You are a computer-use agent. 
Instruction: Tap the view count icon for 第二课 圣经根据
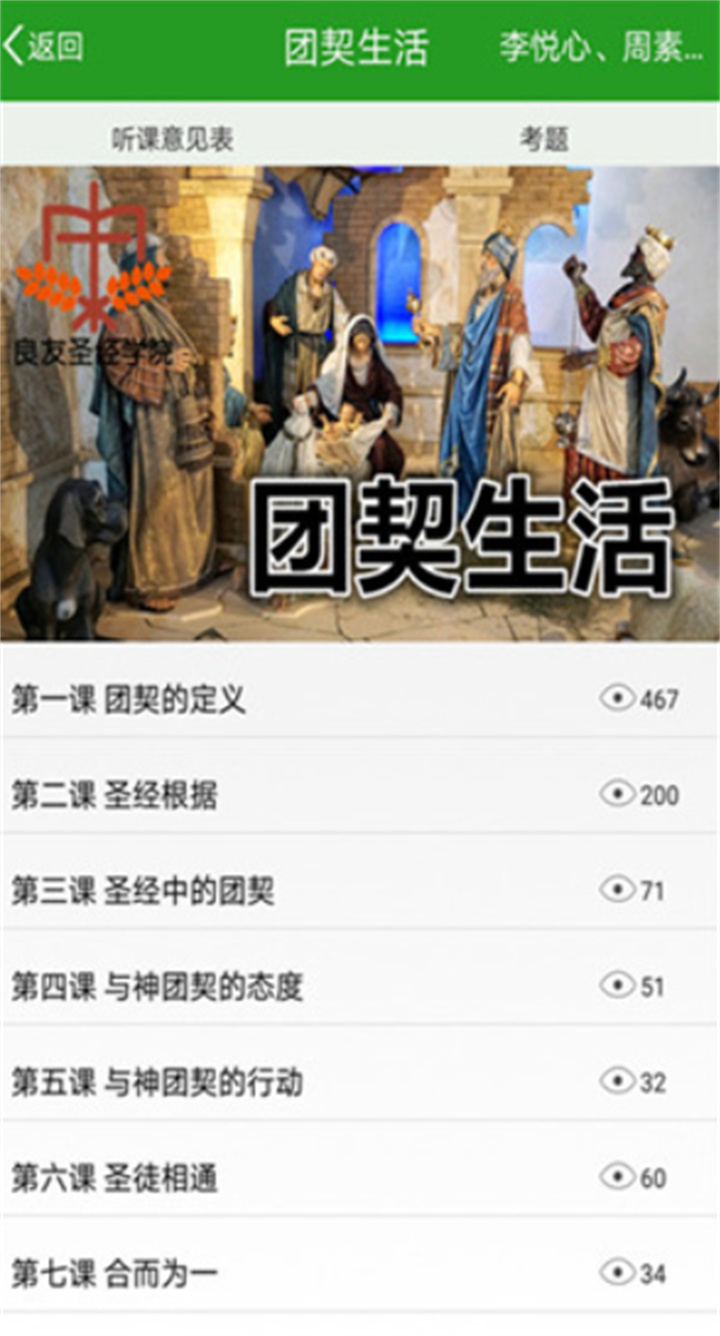pyautogui.click(x=620, y=794)
